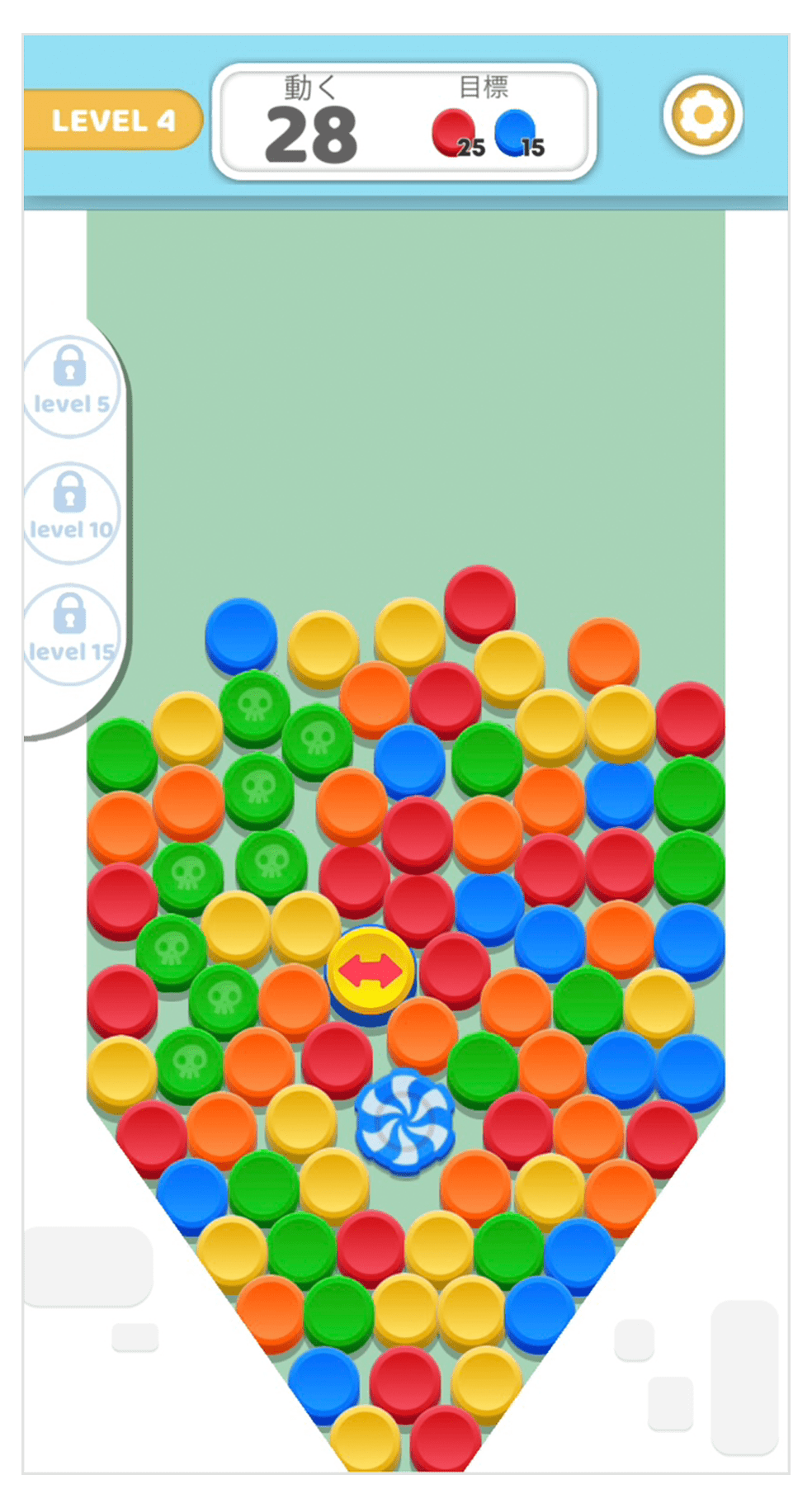Tap the yellow double-arrow booster ball

(371, 971)
